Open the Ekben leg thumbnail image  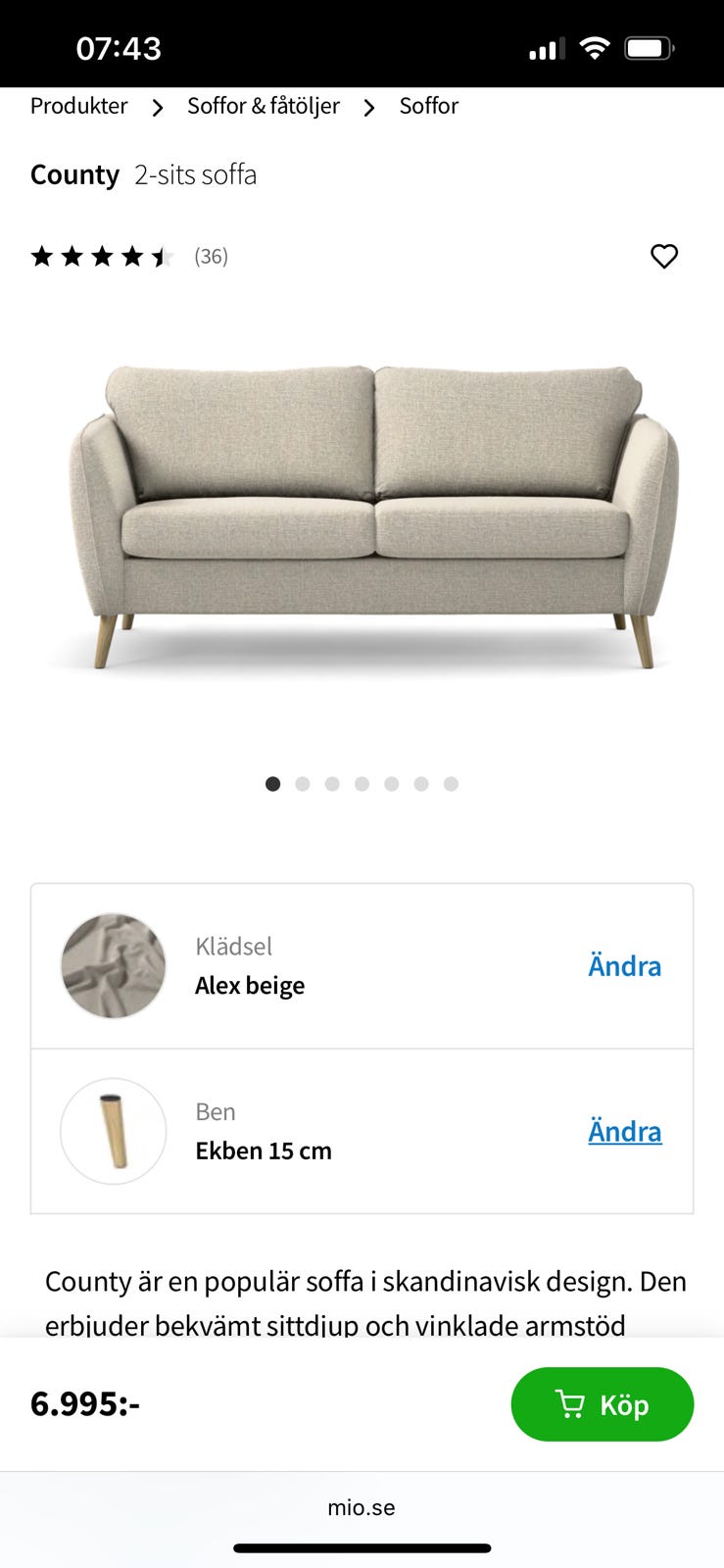(x=113, y=1131)
